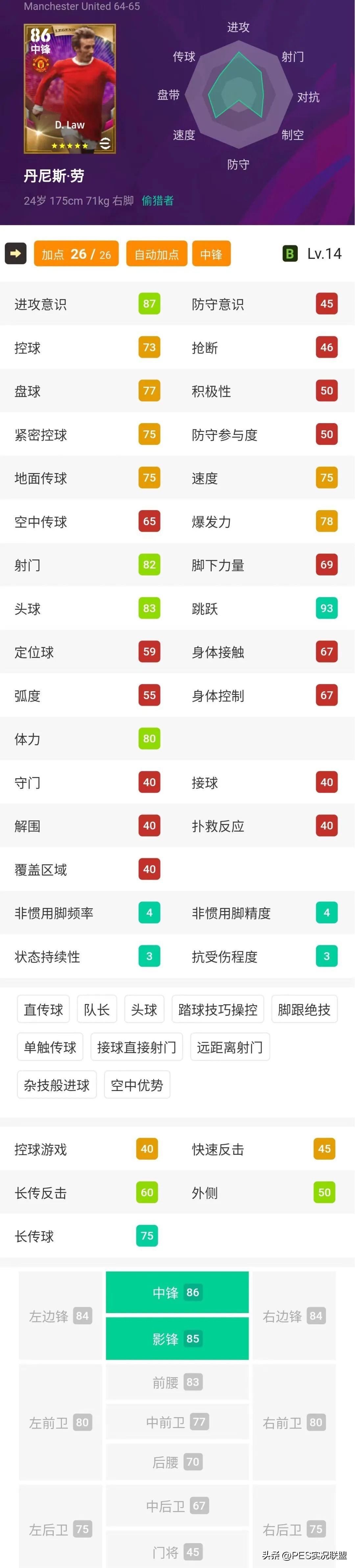Tap the 自动加点 button
The height and width of the screenshot is (1568, 355).
(x=156, y=255)
